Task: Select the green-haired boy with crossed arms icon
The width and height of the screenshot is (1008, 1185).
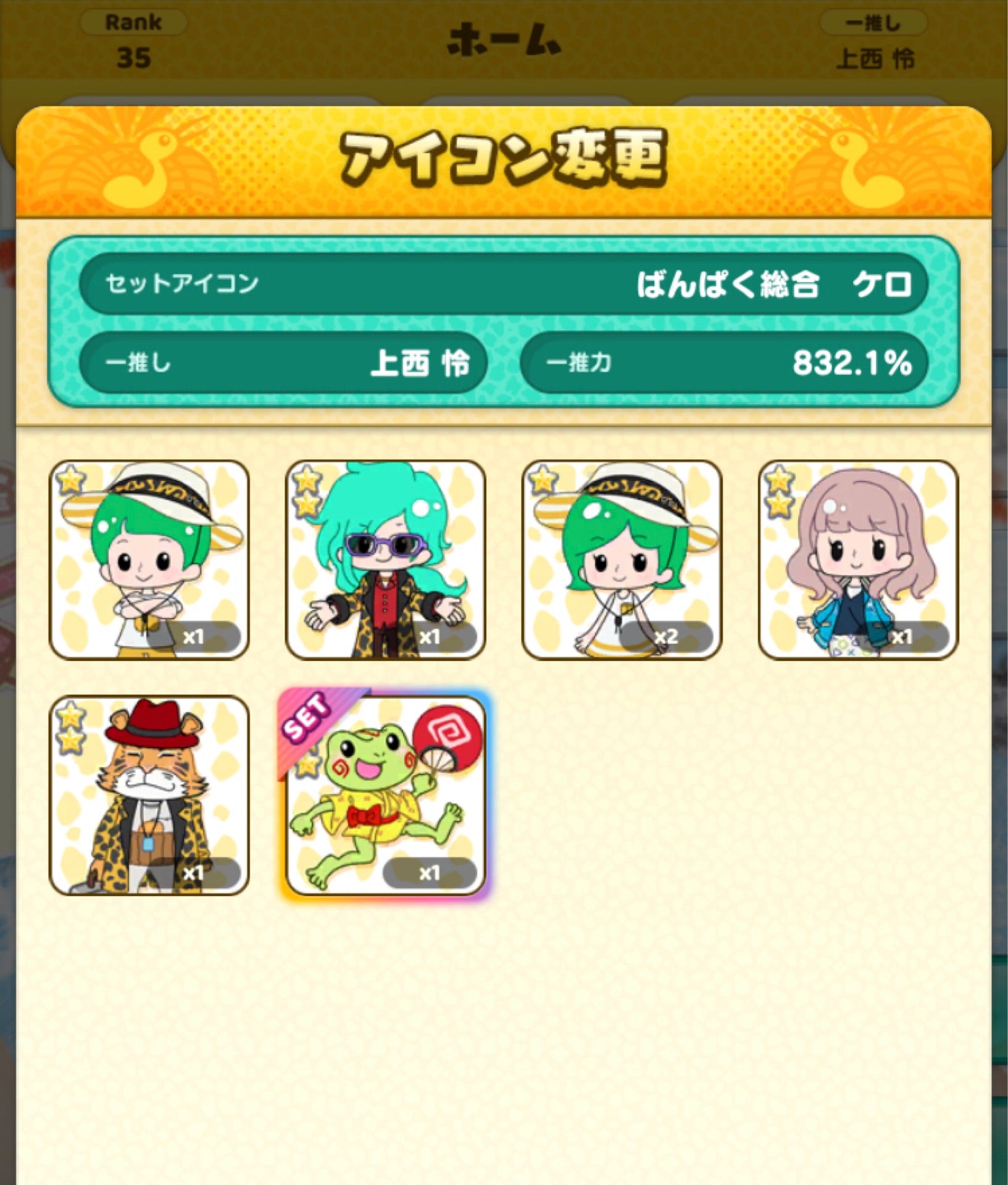Action: point(149,560)
